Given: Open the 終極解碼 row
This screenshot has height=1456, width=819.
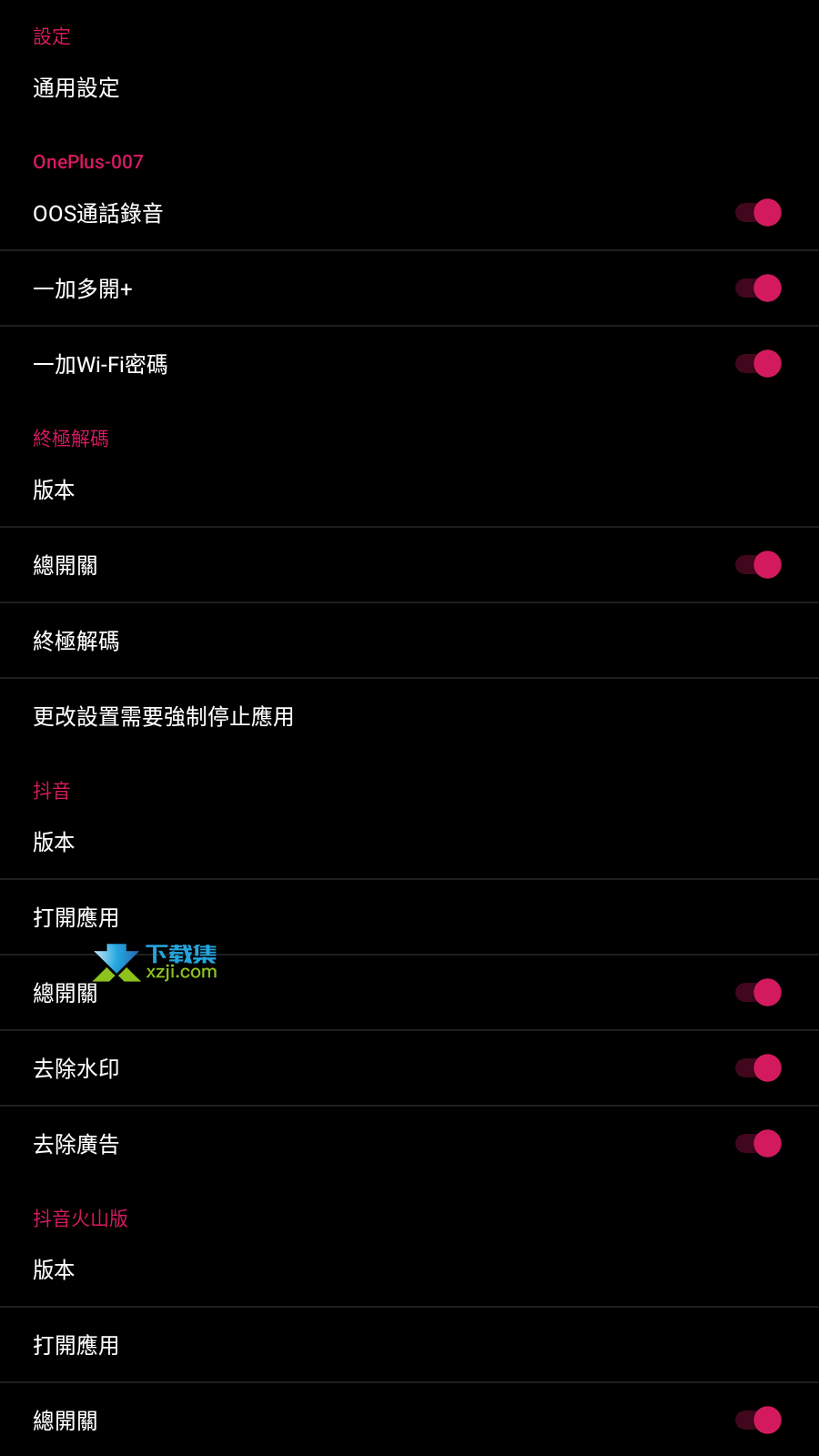Looking at the screenshot, I should [x=409, y=641].
